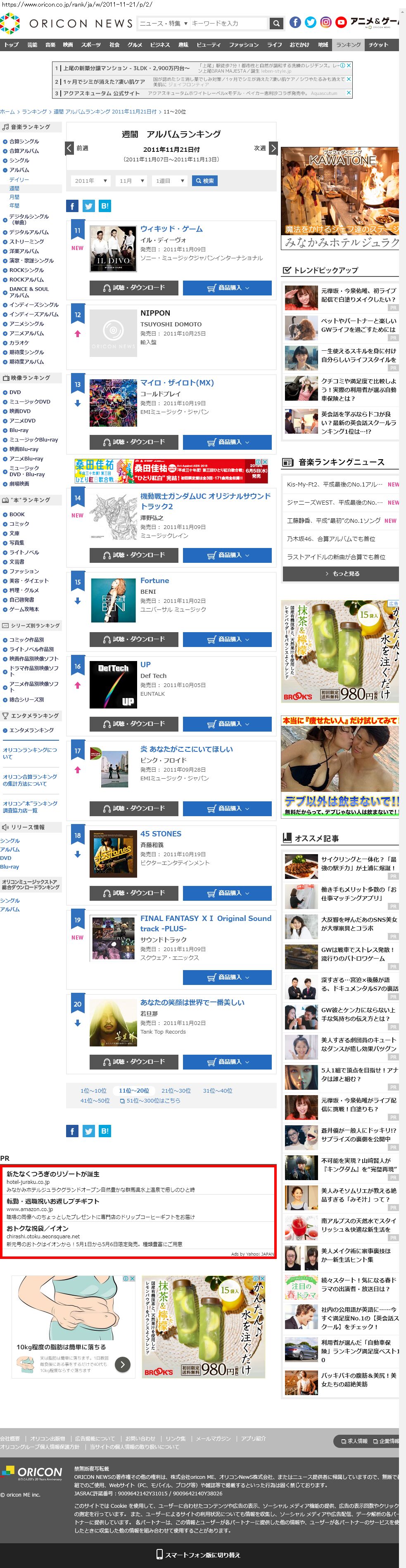Tap 商品購入 for マイロ・ザイロト(MX)
This screenshot has height=1568, width=406.
(228, 442)
